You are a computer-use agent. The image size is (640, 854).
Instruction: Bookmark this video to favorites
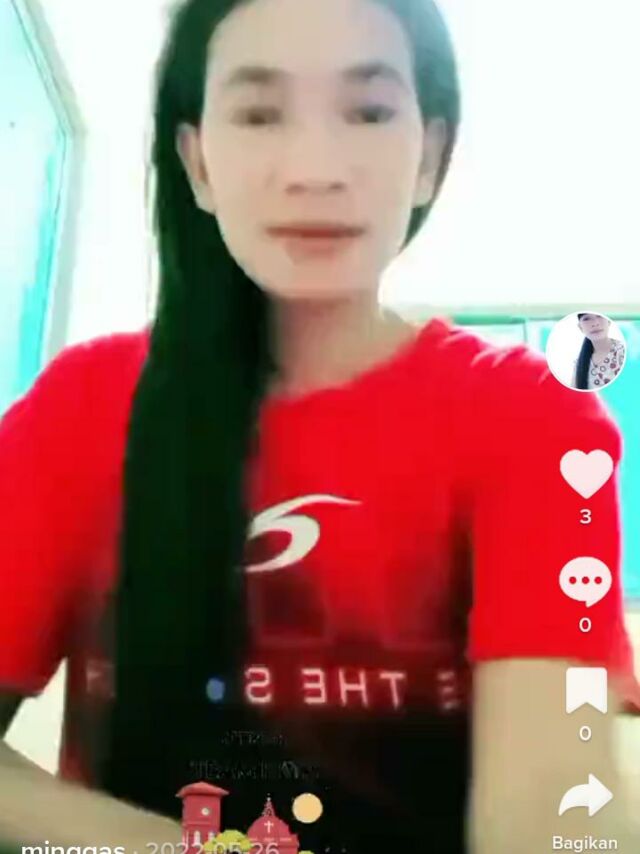pyautogui.click(x=586, y=690)
